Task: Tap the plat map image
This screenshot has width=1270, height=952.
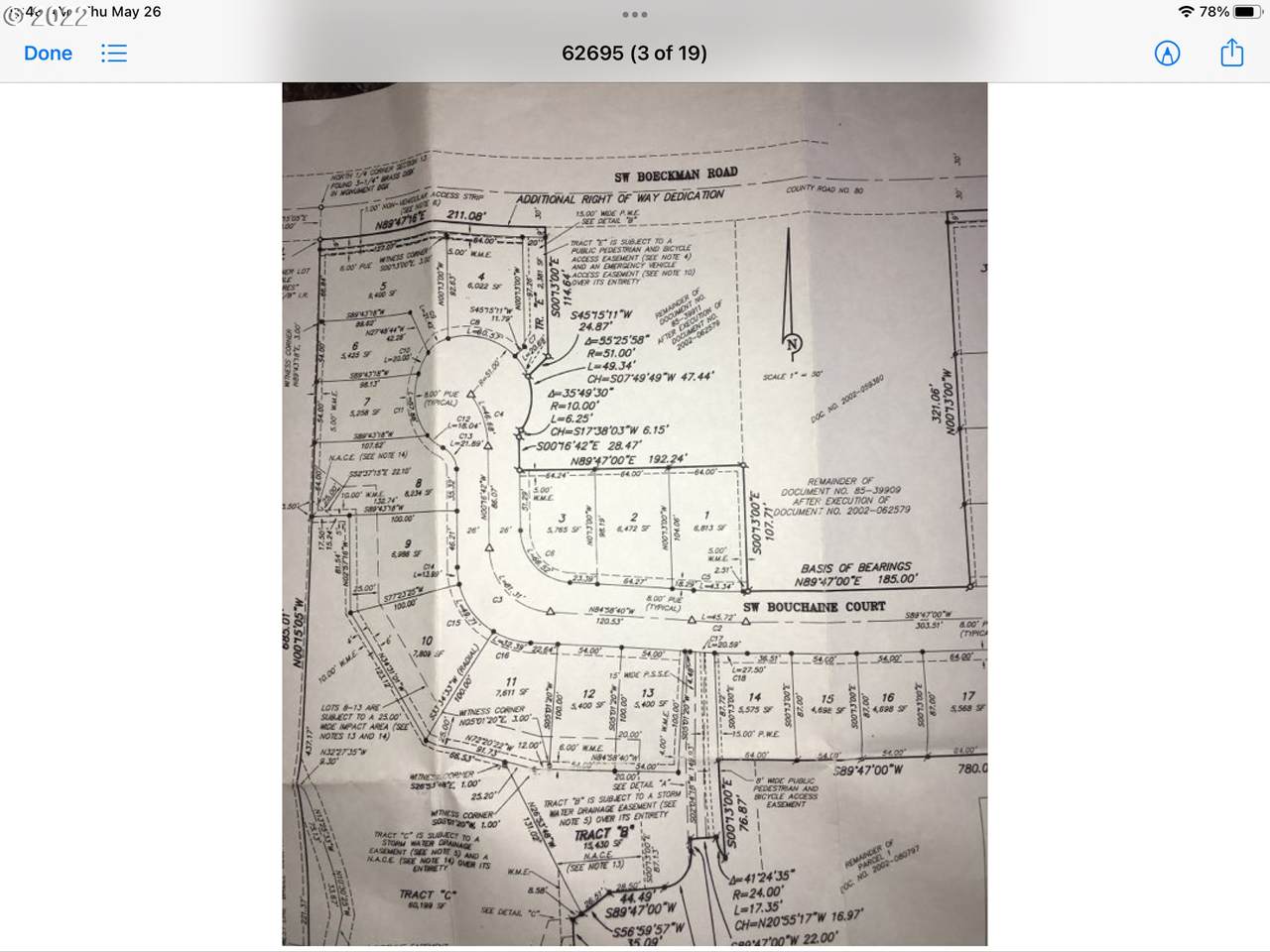Action: coord(635,514)
